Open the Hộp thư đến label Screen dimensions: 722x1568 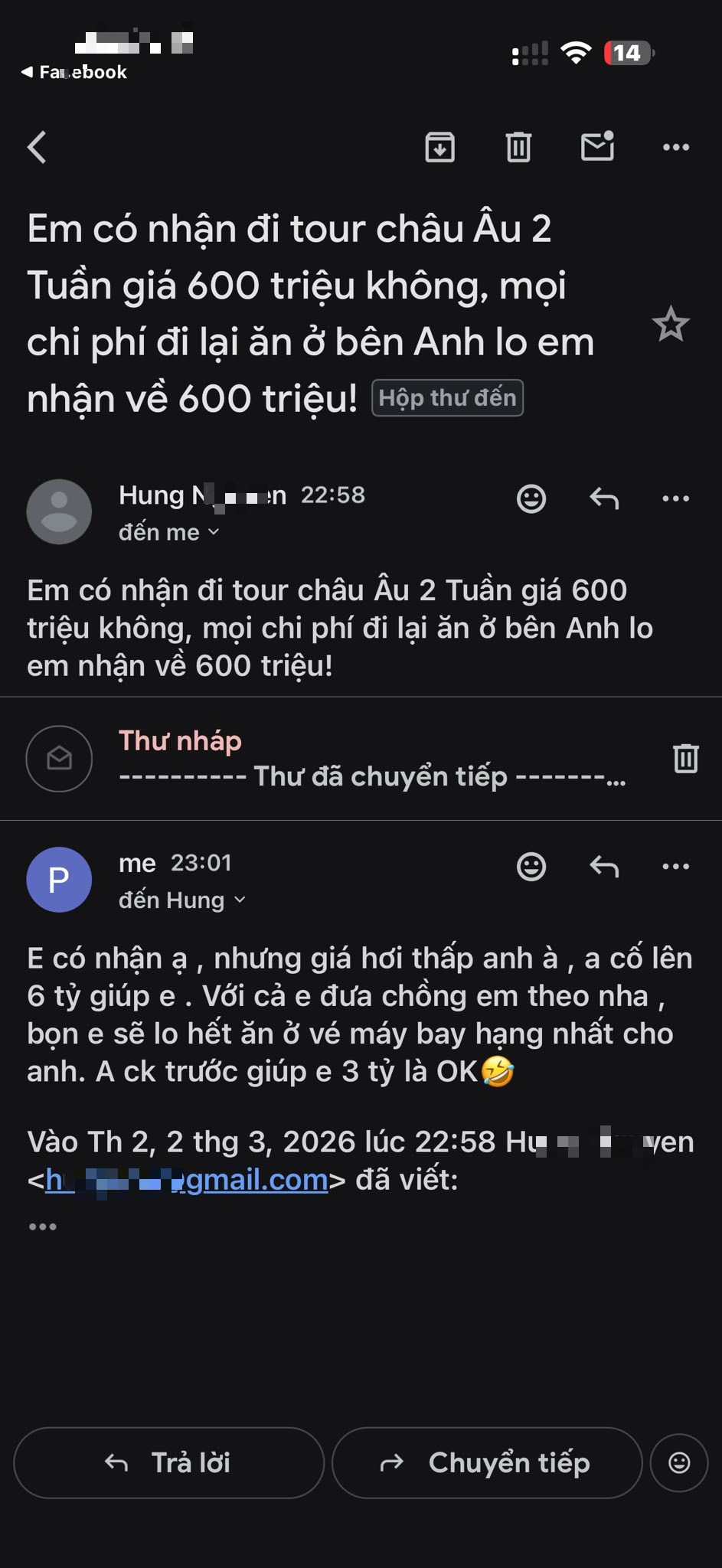pos(446,397)
